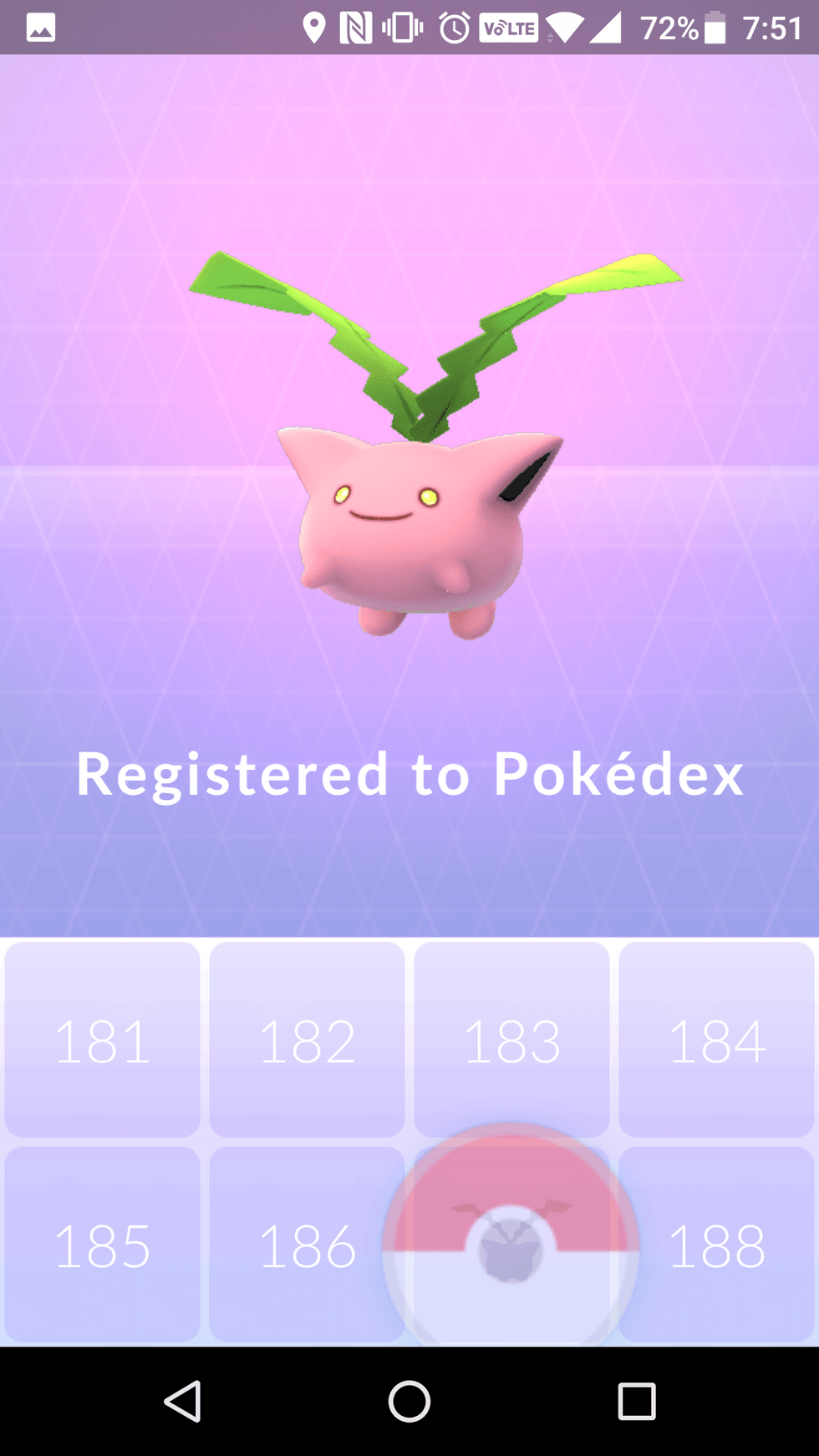Select Pokédex slot 181
819x1456 pixels.
(102, 1040)
